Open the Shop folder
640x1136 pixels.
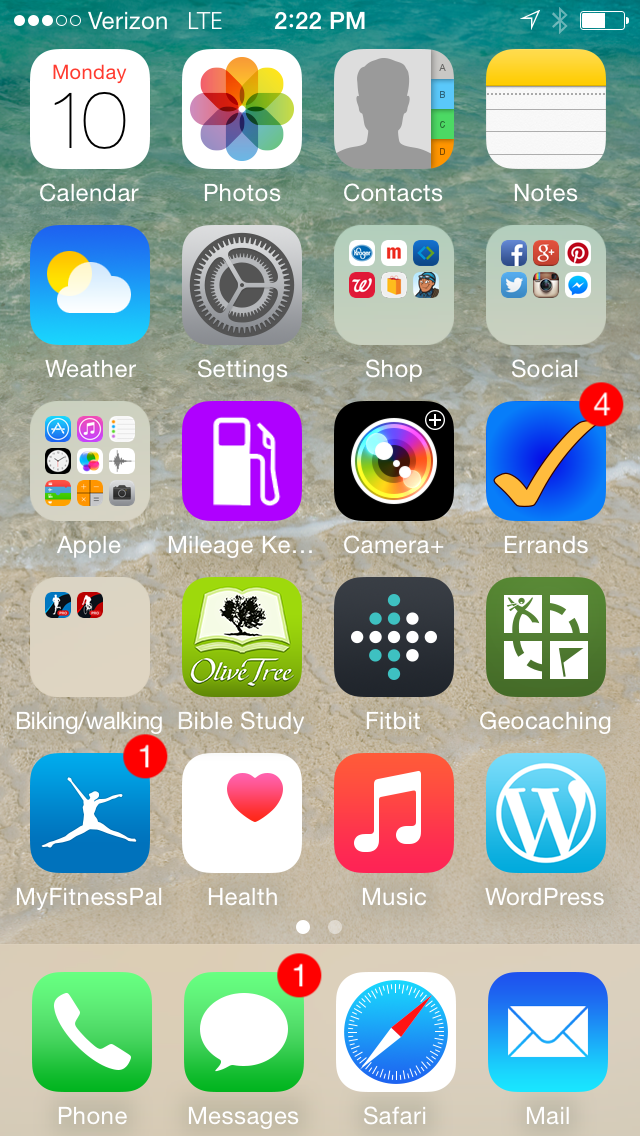(394, 285)
